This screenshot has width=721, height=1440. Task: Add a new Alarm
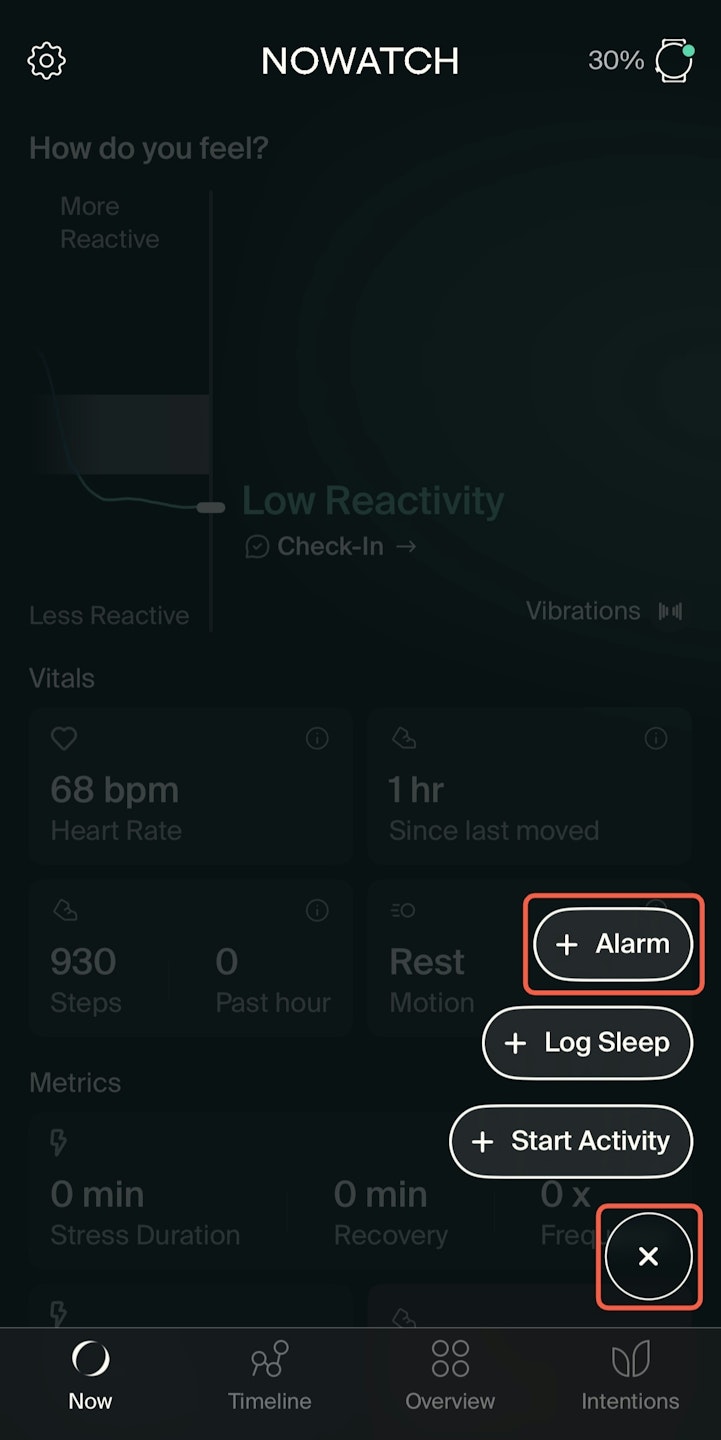point(613,944)
